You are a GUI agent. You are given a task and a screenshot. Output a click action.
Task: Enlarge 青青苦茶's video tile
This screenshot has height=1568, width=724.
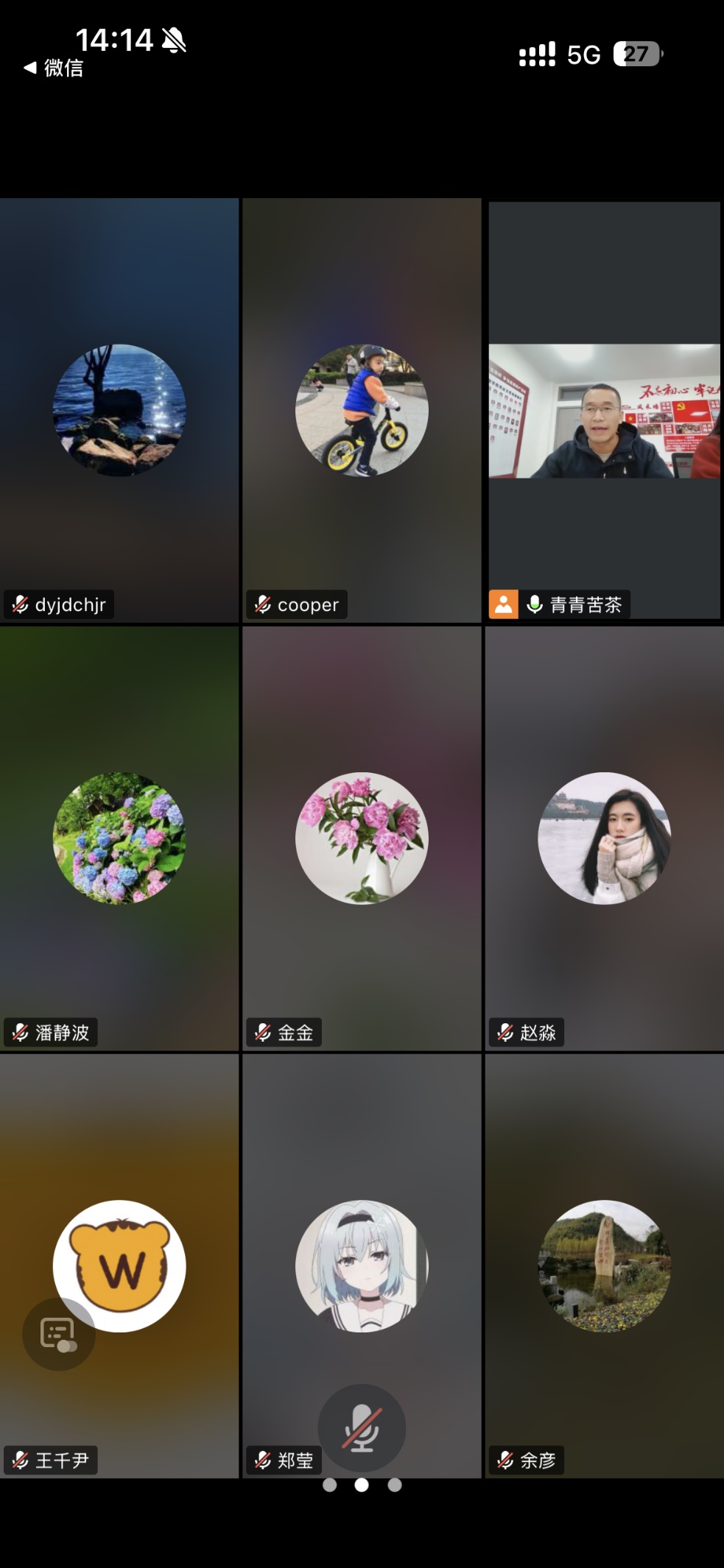604,410
